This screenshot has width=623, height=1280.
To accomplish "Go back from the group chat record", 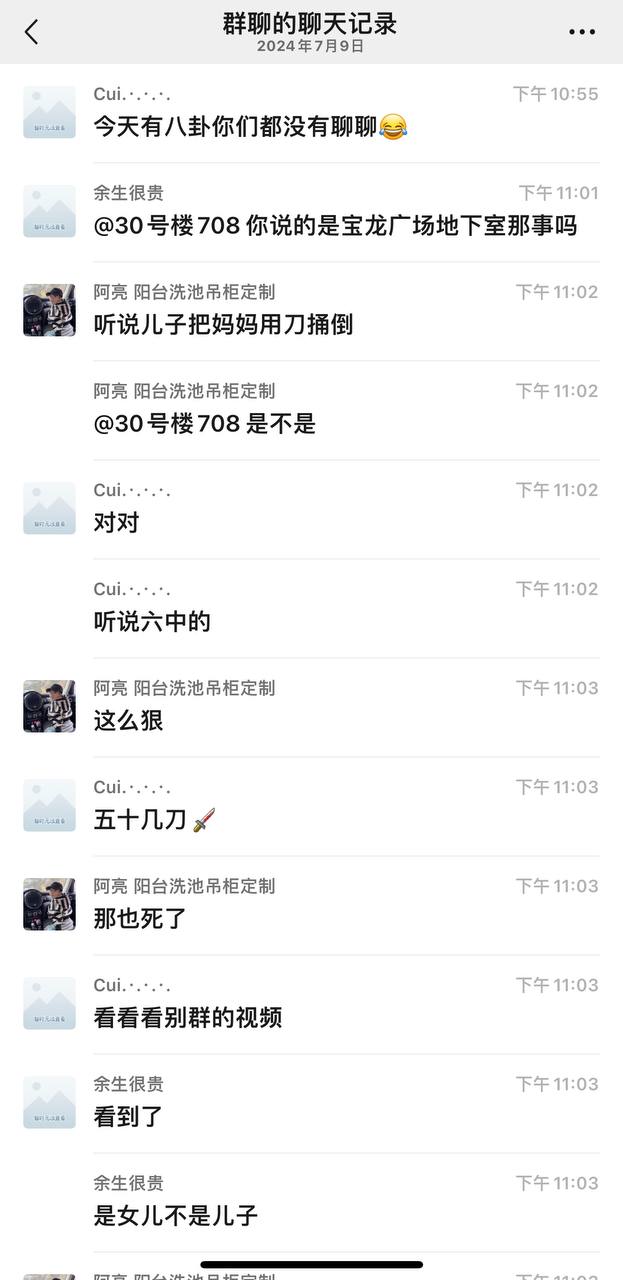I will (x=31, y=32).
